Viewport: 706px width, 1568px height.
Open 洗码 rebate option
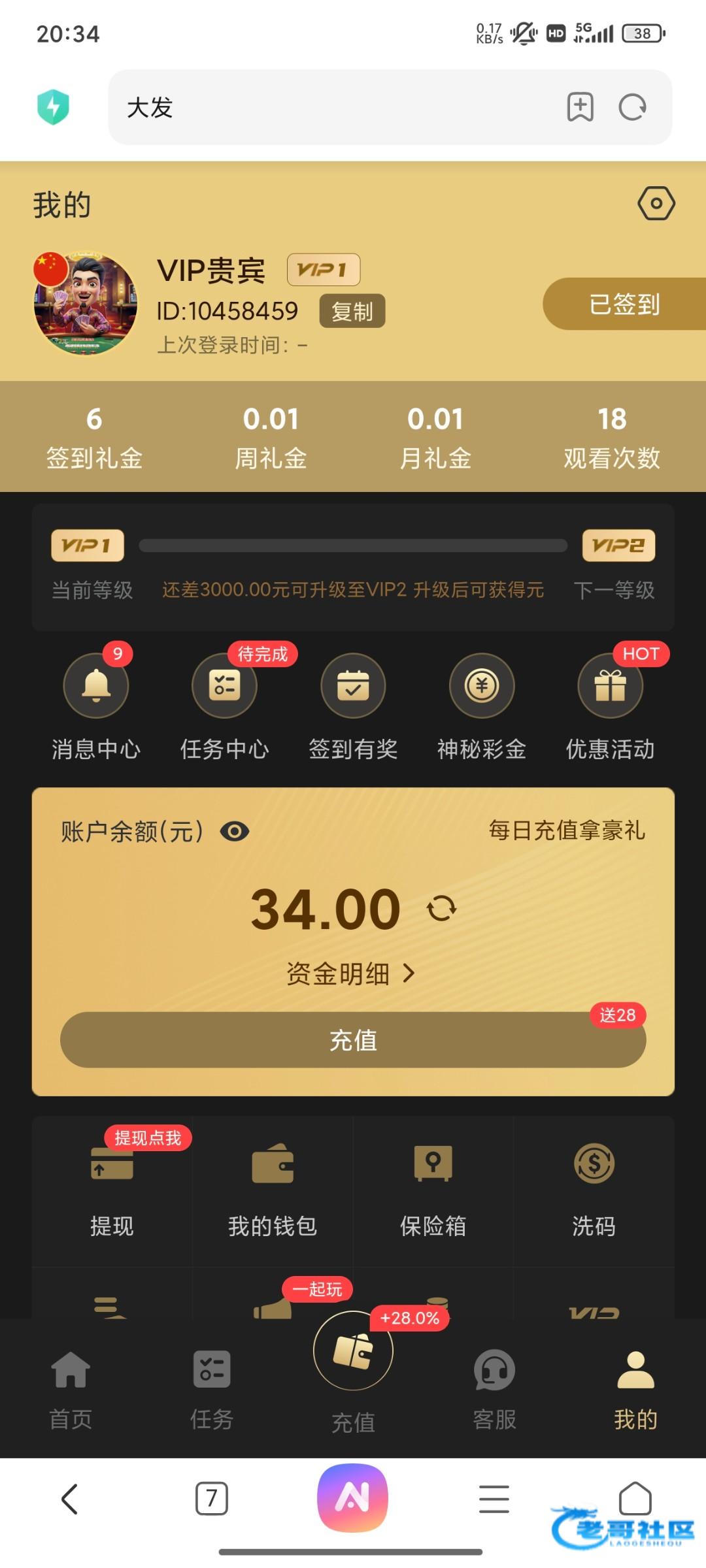pyautogui.click(x=594, y=1189)
